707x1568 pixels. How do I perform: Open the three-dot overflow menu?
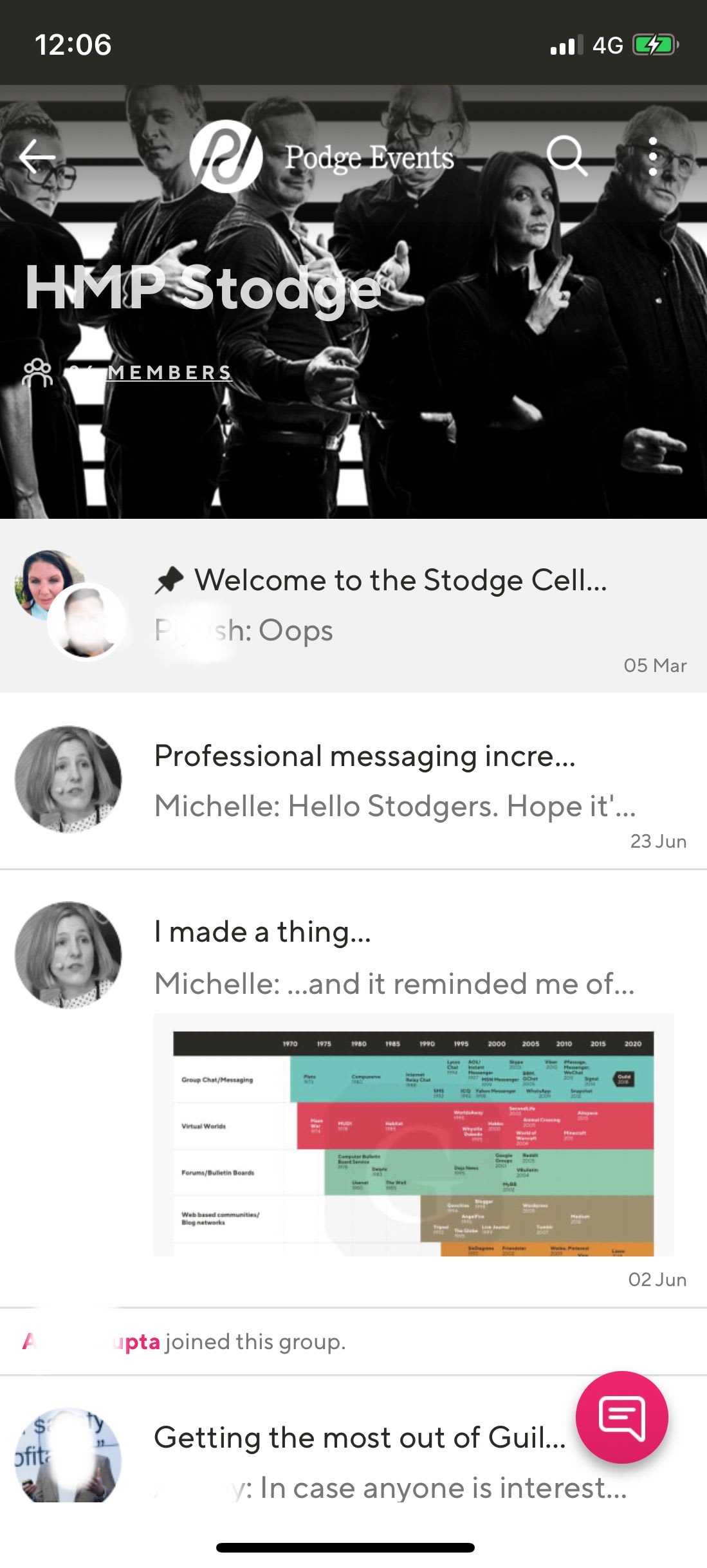click(653, 156)
